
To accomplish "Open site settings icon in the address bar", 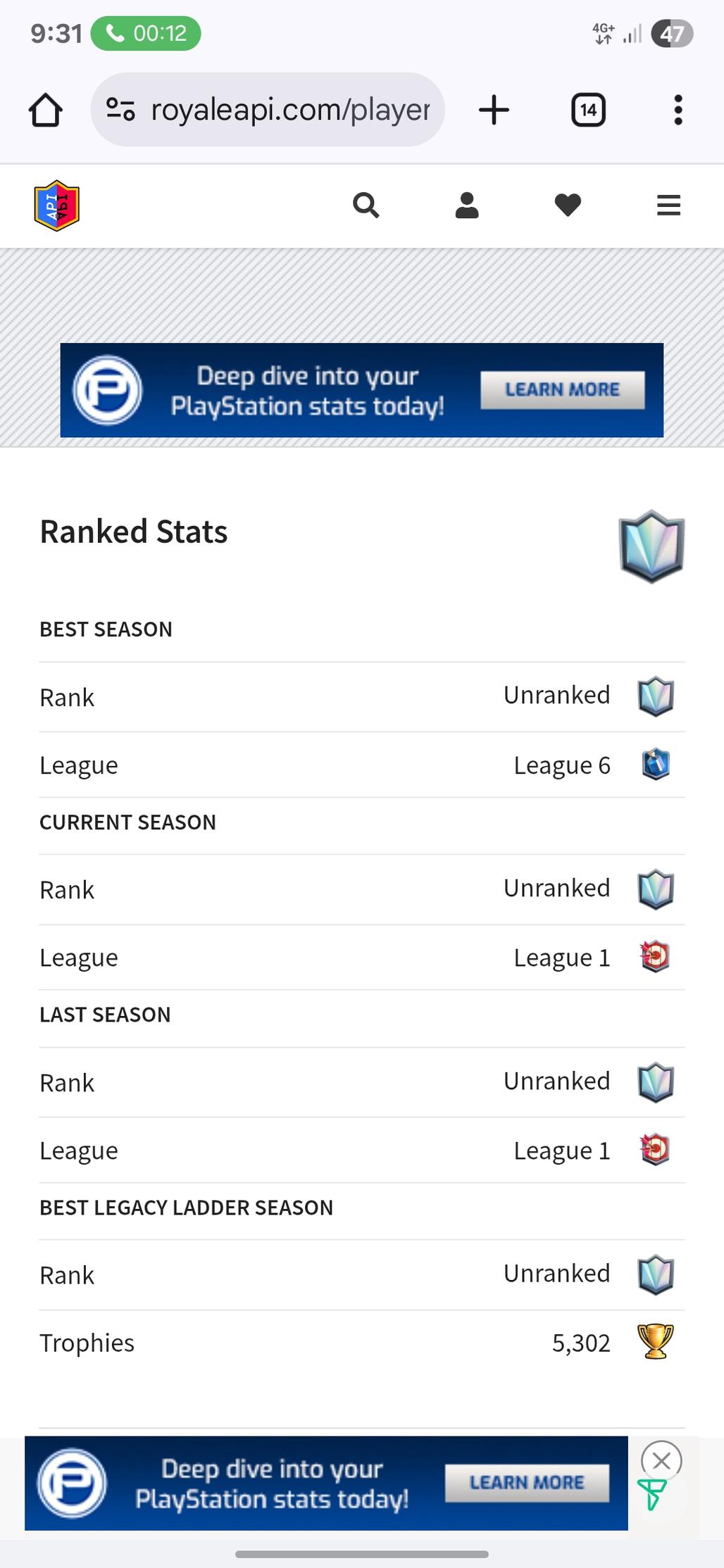I will (120, 110).
